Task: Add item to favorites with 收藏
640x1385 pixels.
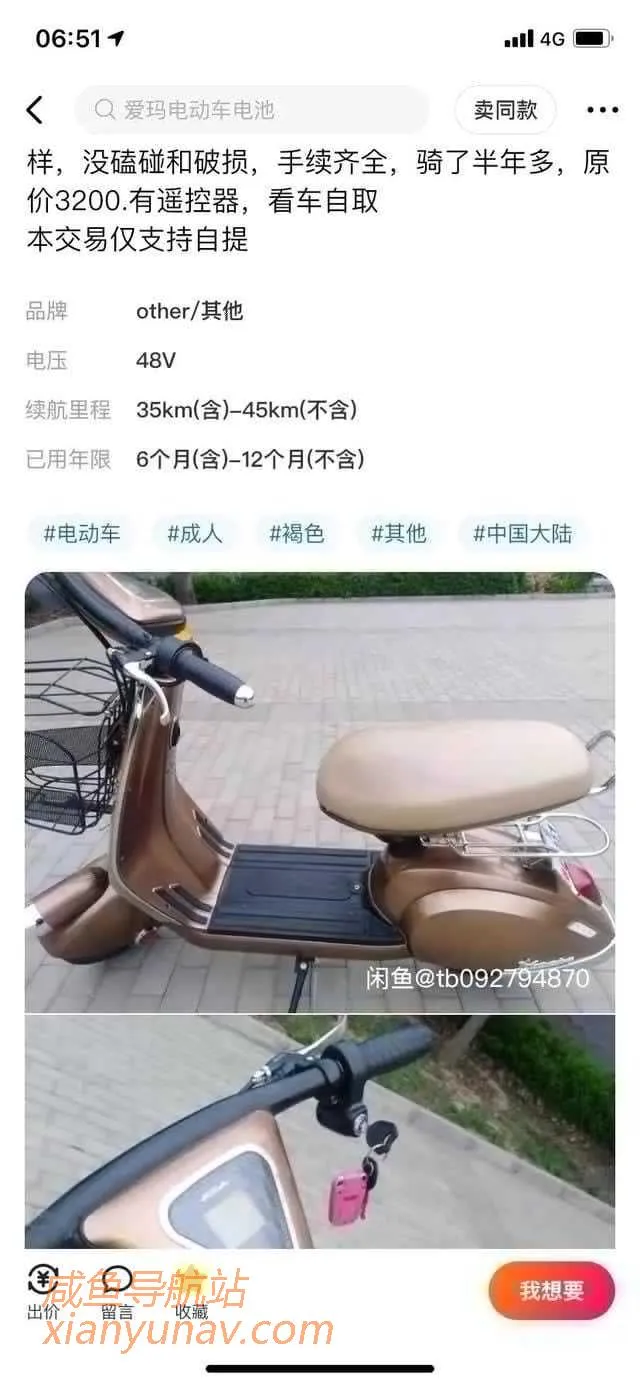Action: click(192, 1291)
